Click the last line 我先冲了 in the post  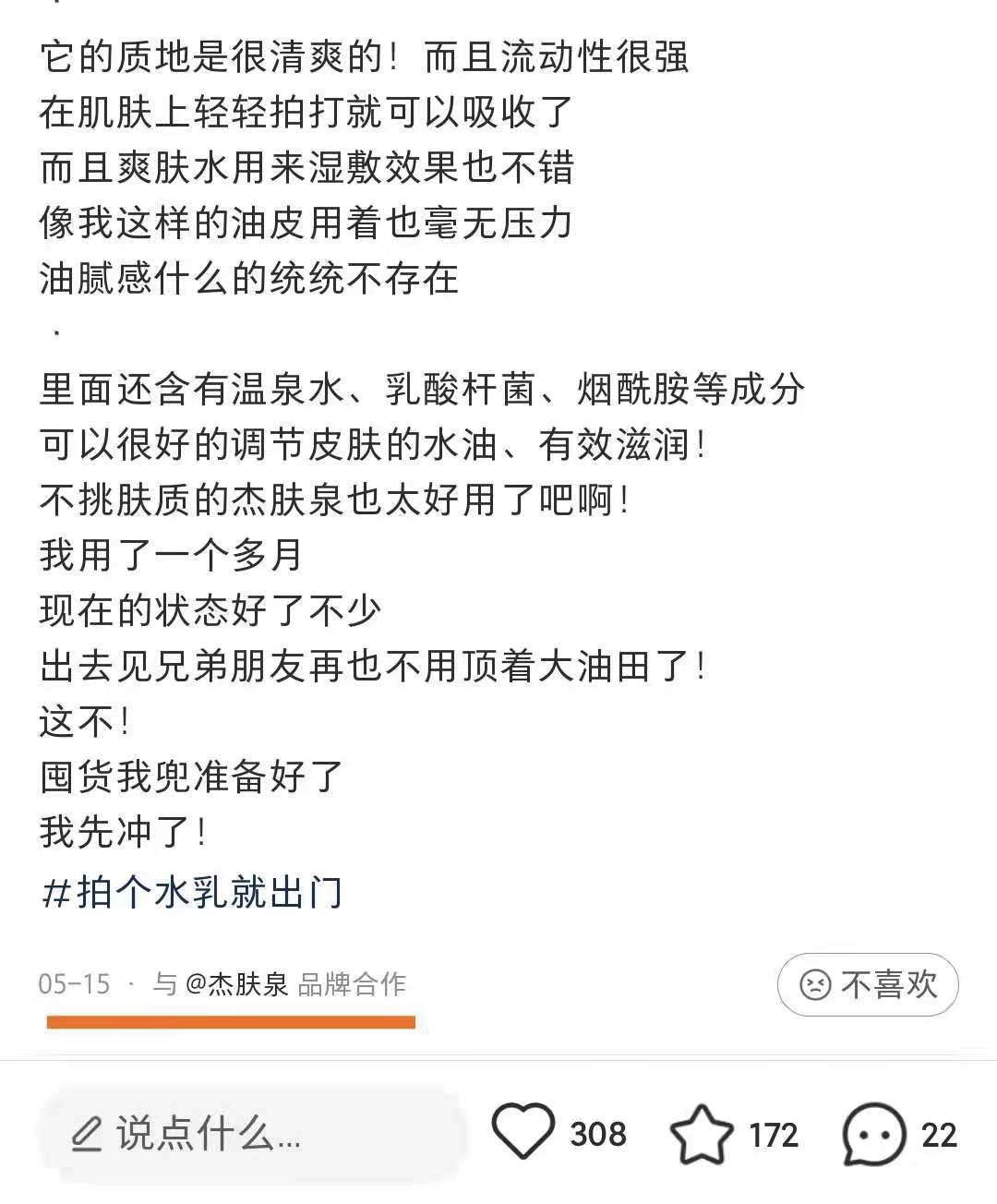(x=125, y=830)
